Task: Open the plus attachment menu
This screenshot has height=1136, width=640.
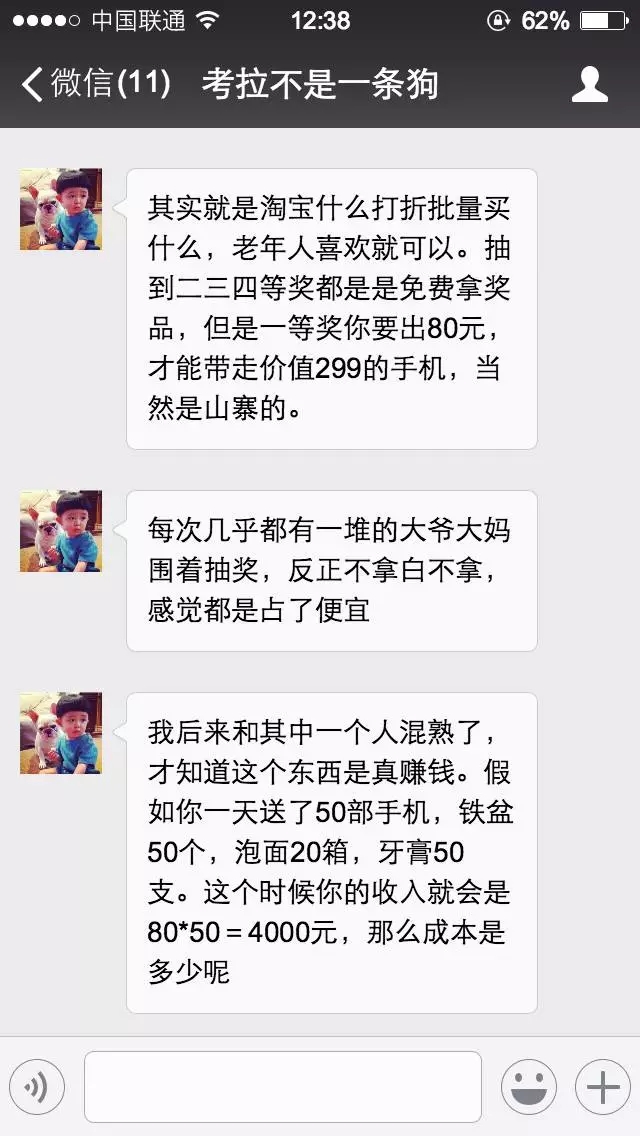Action: pos(602,1087)
